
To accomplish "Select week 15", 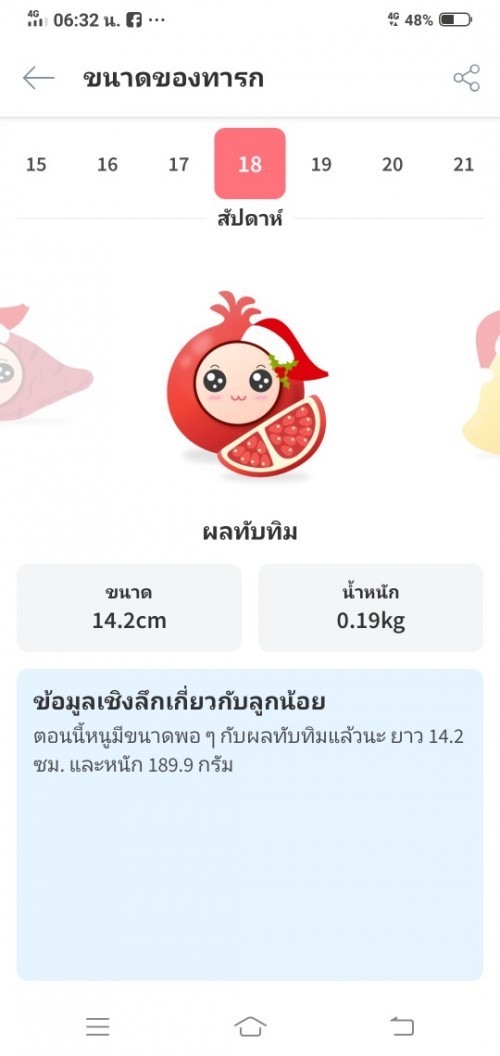I will click(36, 164).
